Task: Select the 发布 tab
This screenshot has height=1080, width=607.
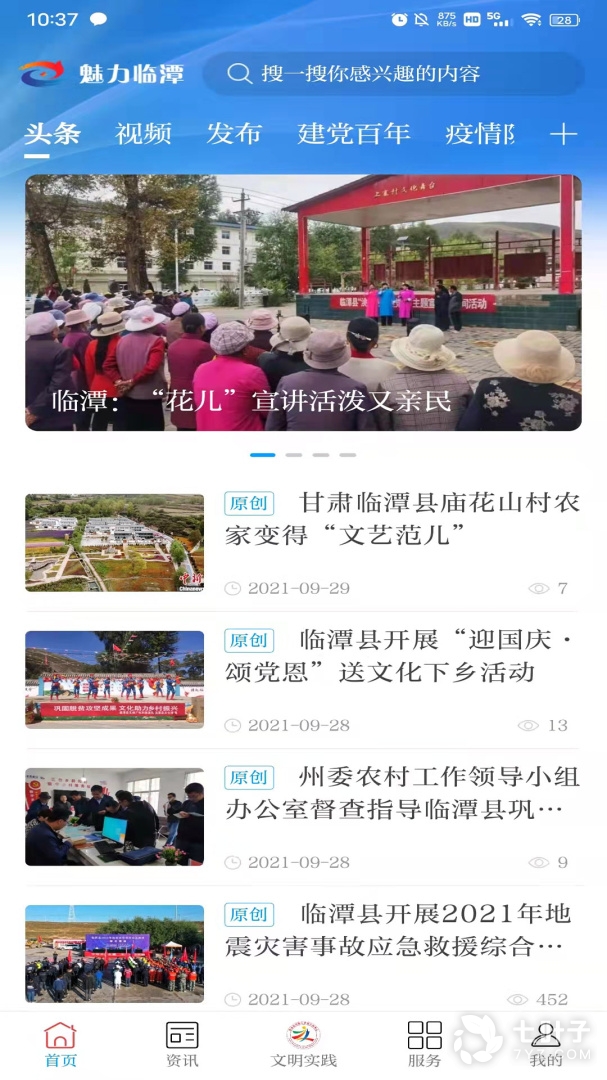Action: 234,134
